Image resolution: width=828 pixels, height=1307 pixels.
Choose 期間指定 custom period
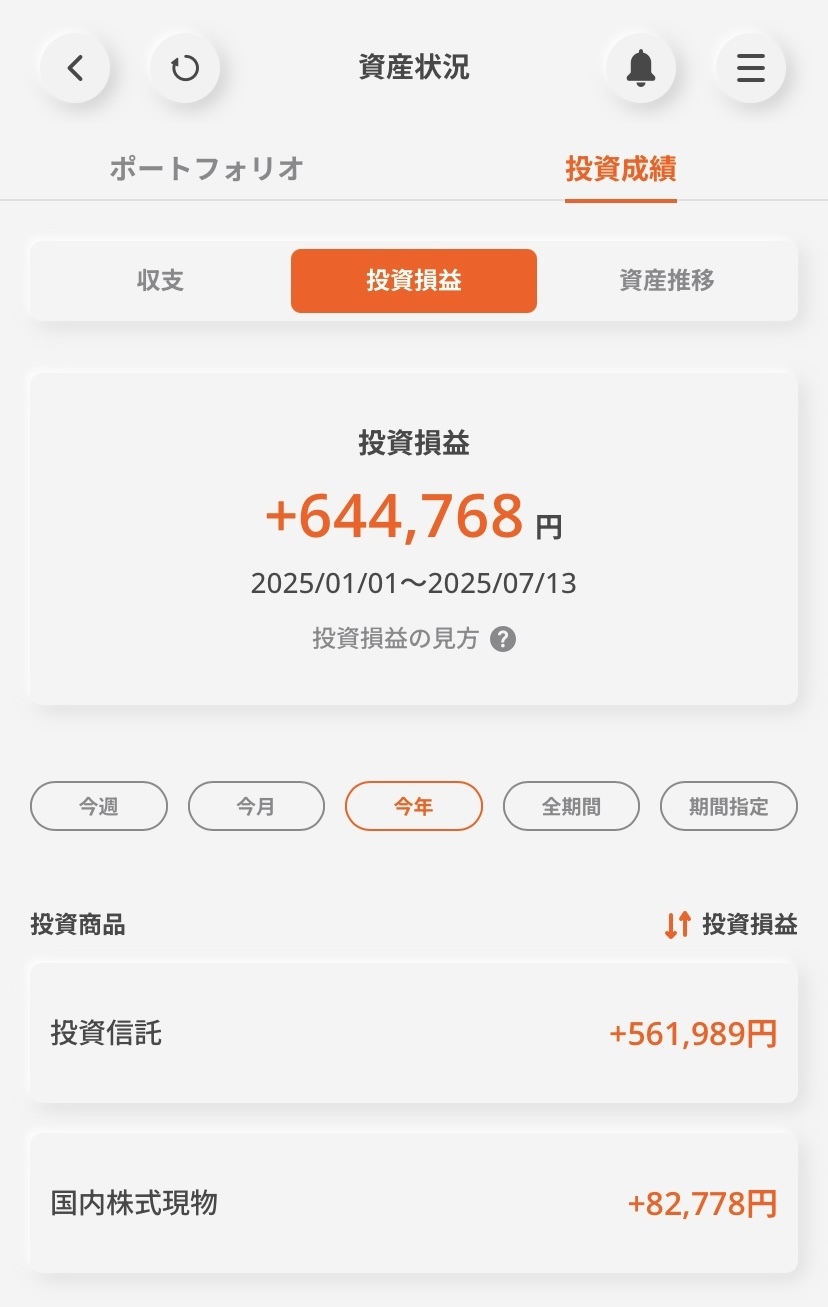tap(728, 806)
